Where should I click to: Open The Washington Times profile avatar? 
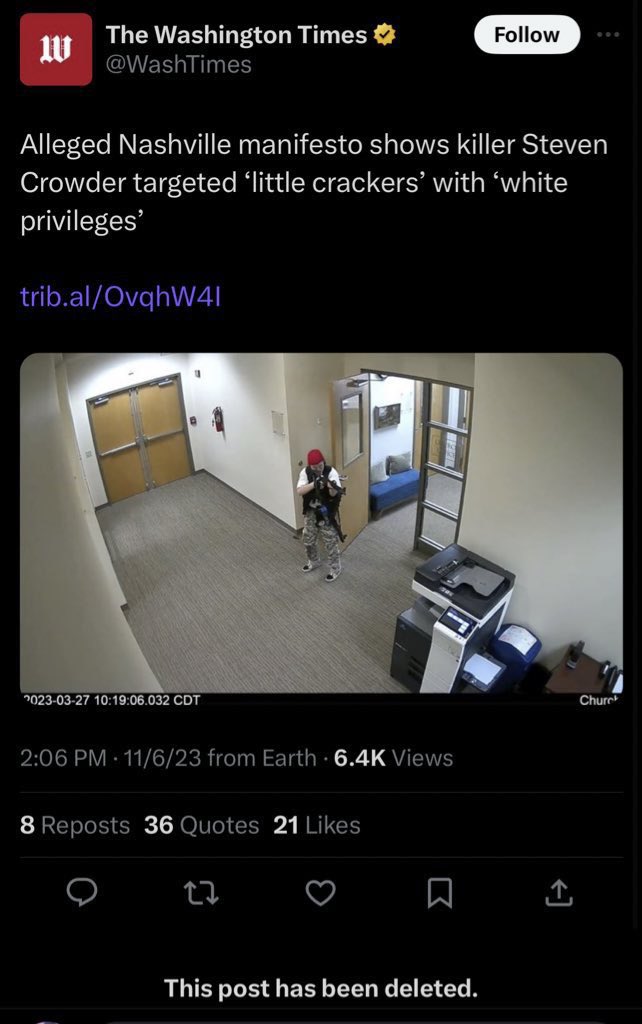(56, 49)
